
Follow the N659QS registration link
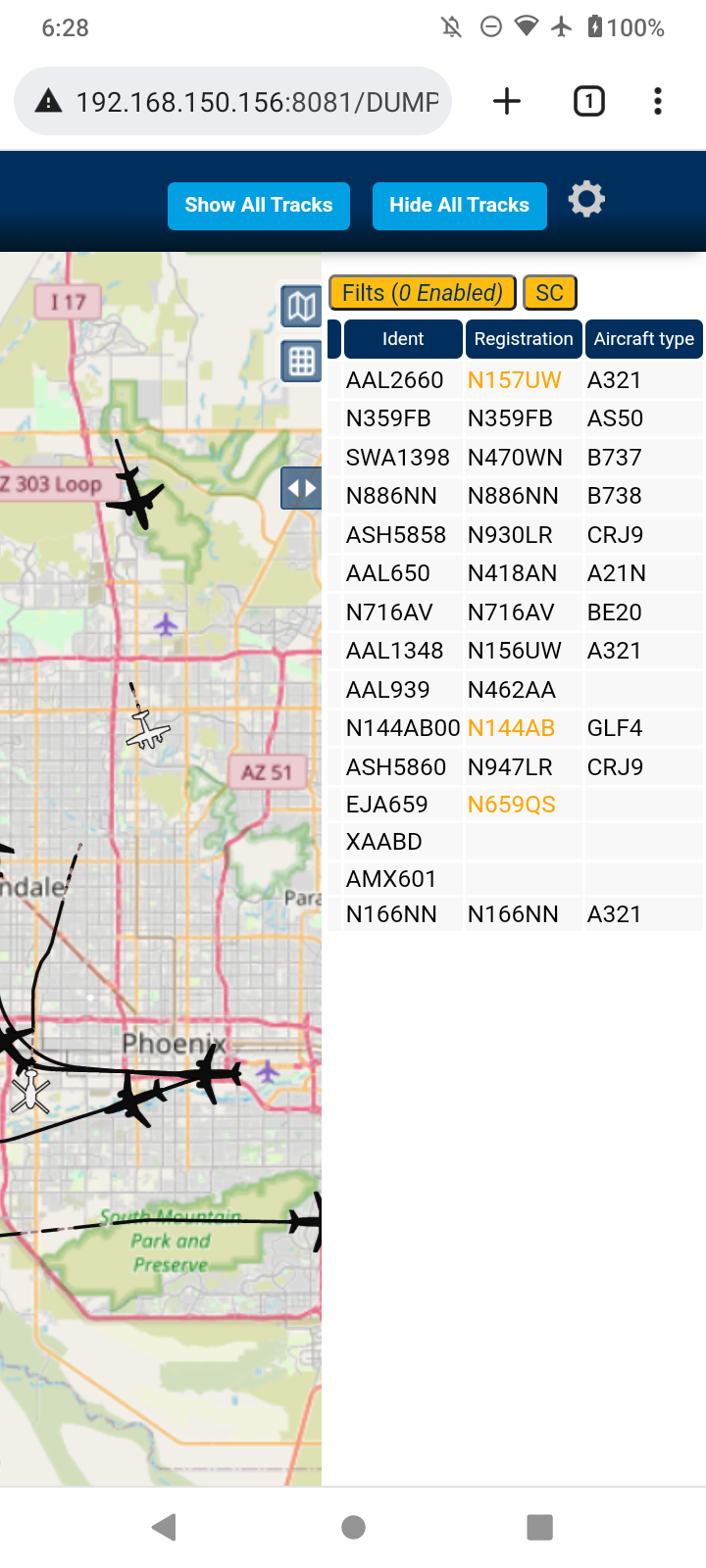point(511,805)
